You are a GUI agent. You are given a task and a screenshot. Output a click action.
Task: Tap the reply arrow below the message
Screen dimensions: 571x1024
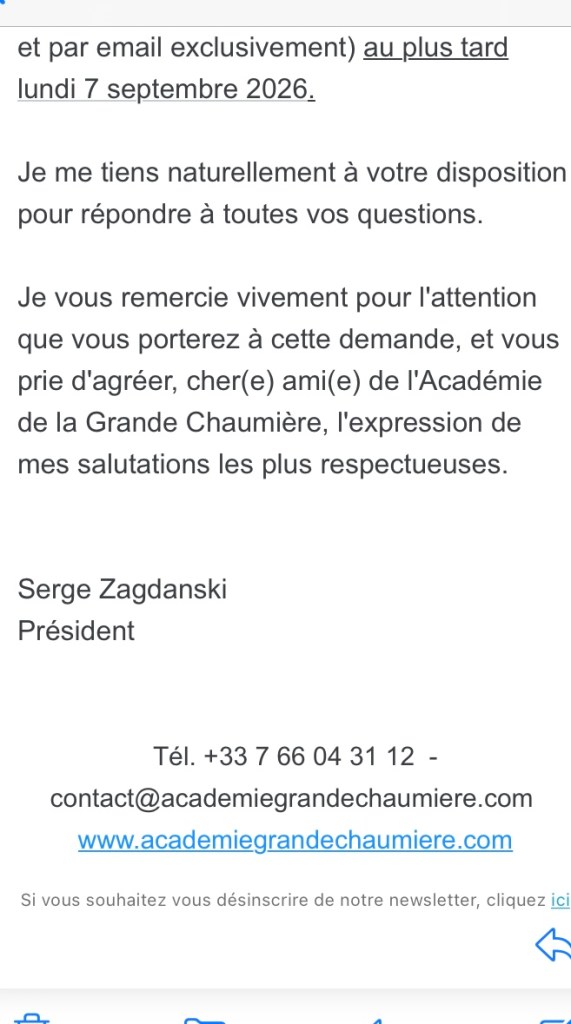(553, 944)
